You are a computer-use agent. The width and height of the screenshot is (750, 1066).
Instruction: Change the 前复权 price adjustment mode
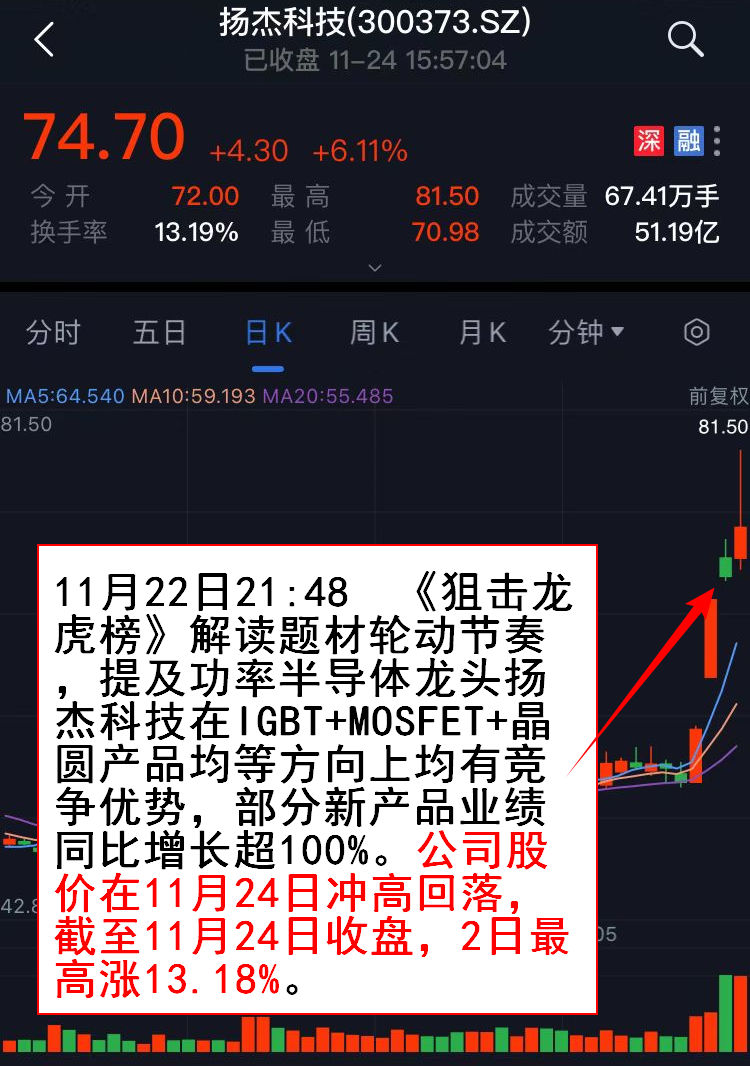point(718,397)
